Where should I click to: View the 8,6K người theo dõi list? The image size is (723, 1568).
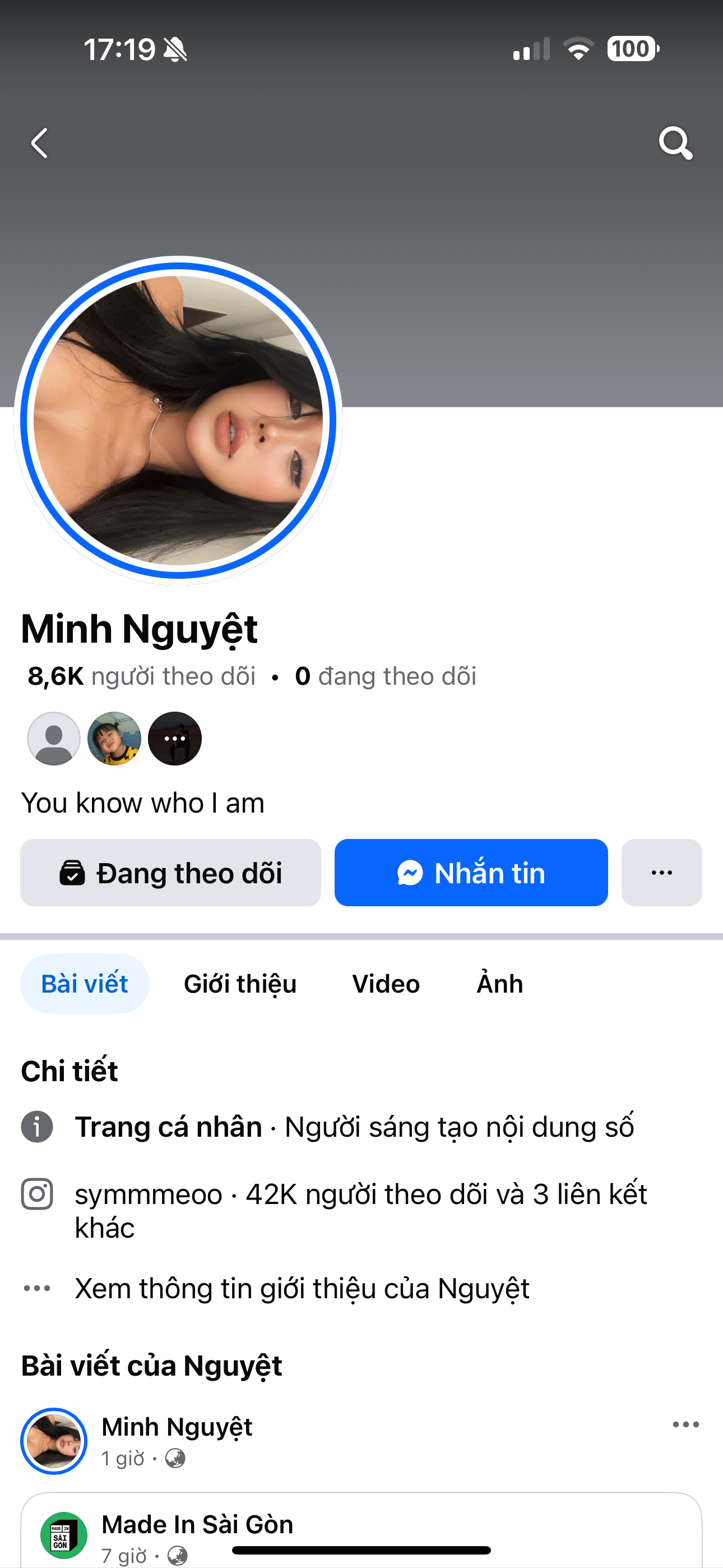tap(141, 676)
